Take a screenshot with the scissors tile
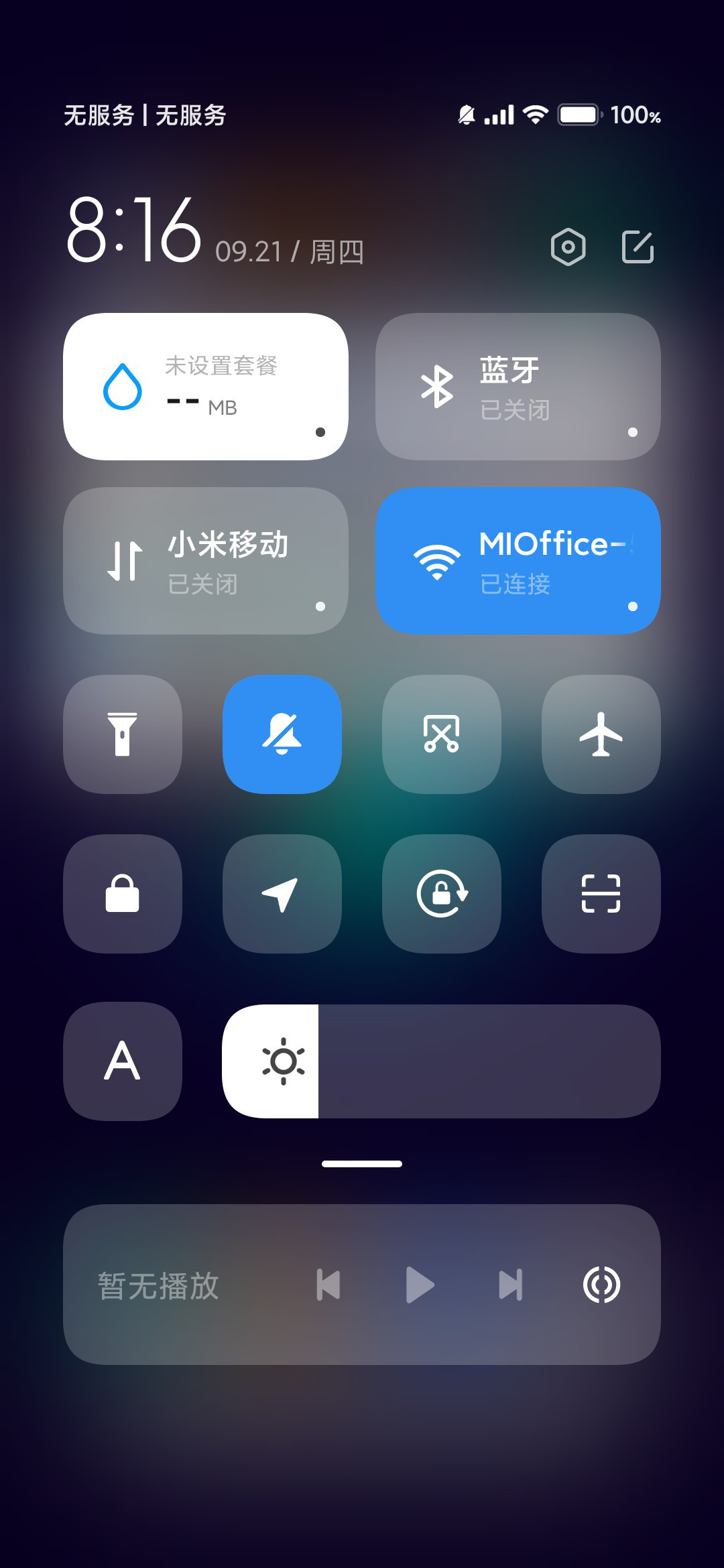724x1568 pixels. 442,734
